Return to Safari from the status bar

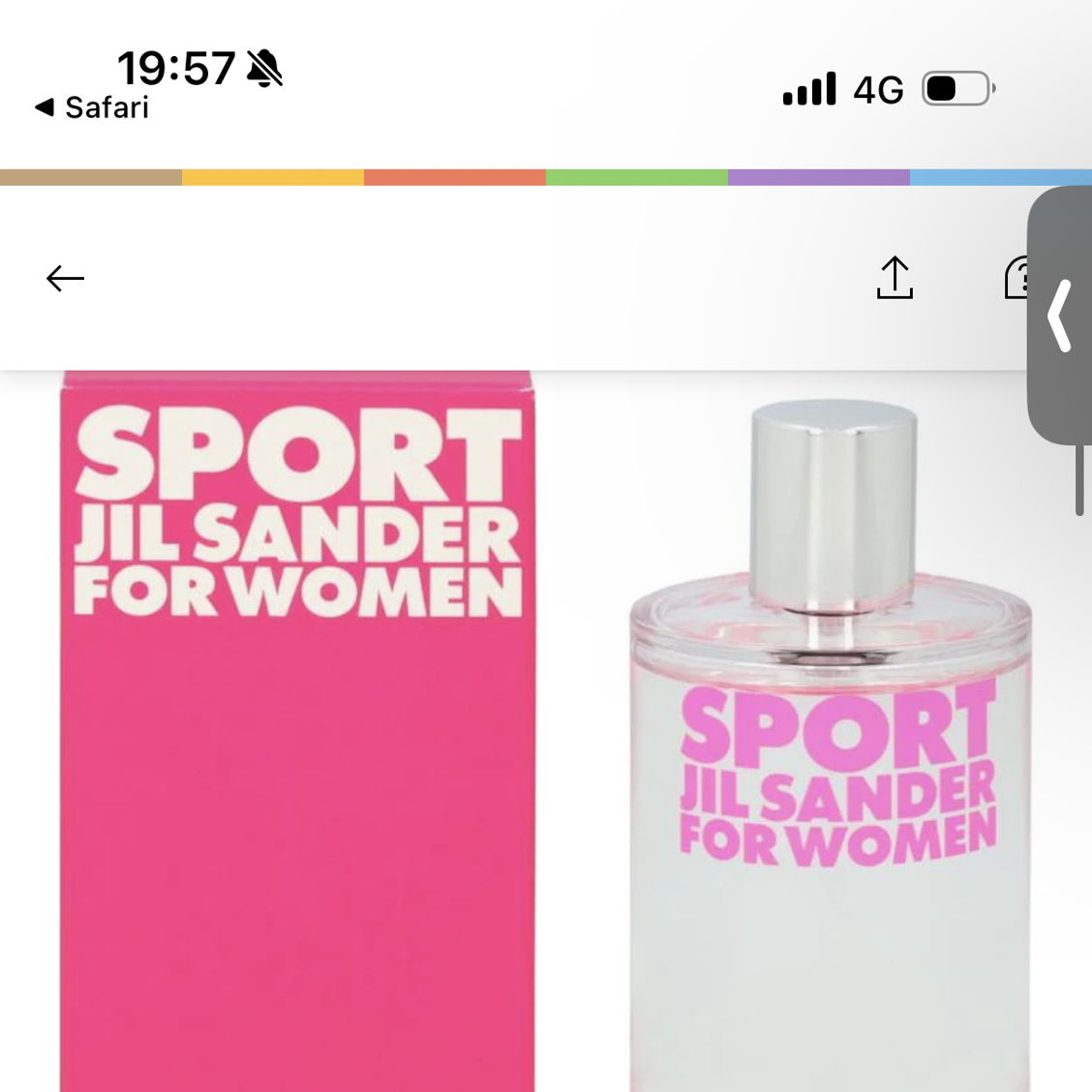tap(92, 107)
